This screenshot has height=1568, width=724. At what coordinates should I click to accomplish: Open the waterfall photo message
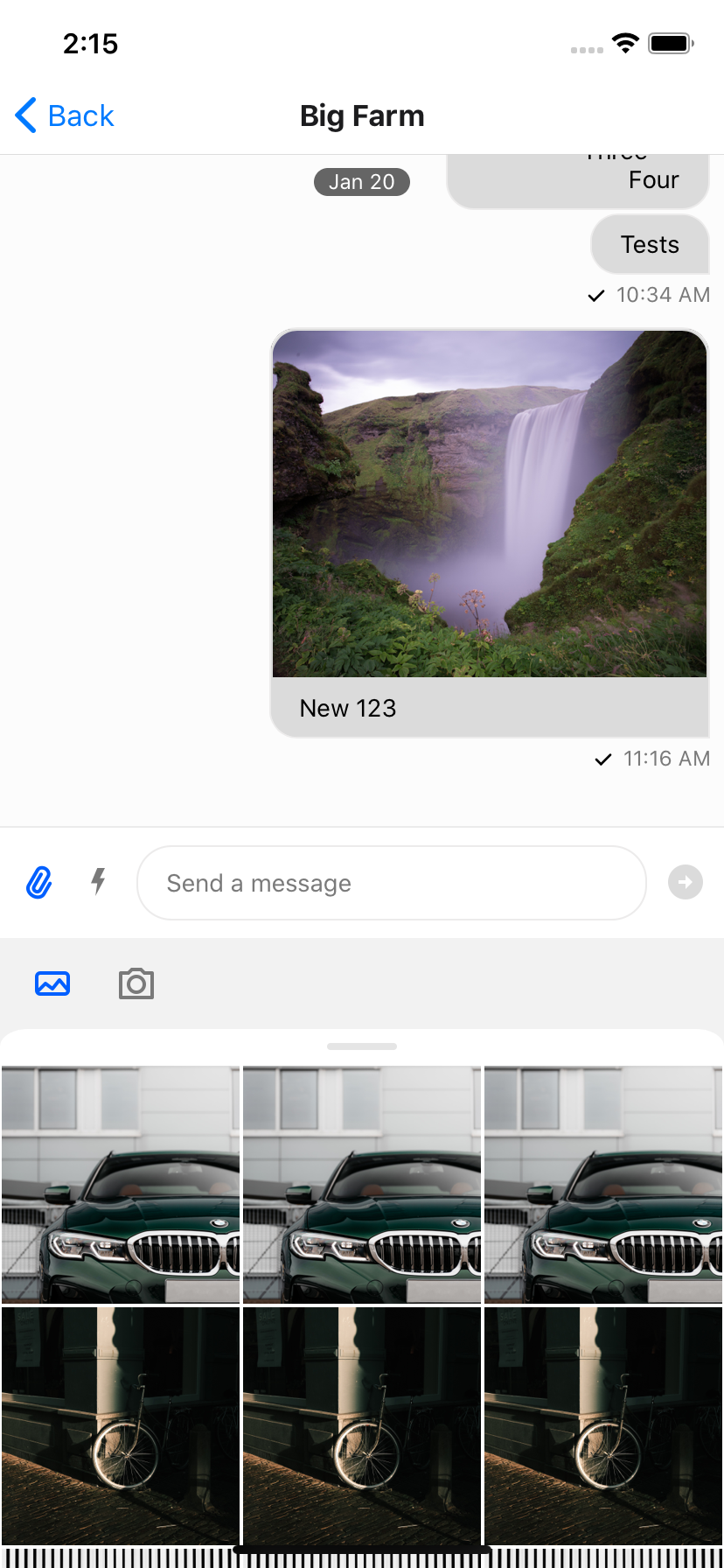(x=490, y=503)
